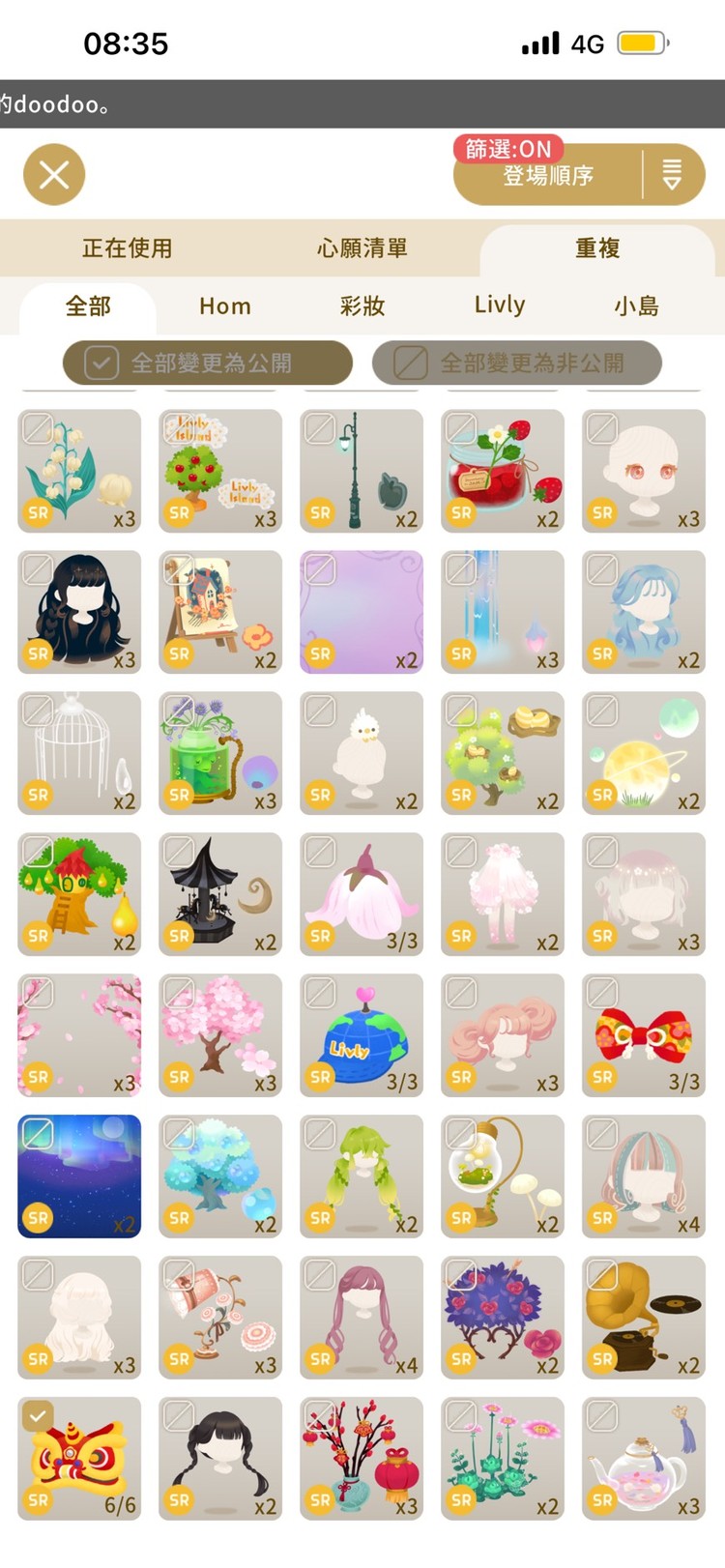Open the filter icon beside 登場順序
This screenshot has width=725, height=1568.
[672, 175]
